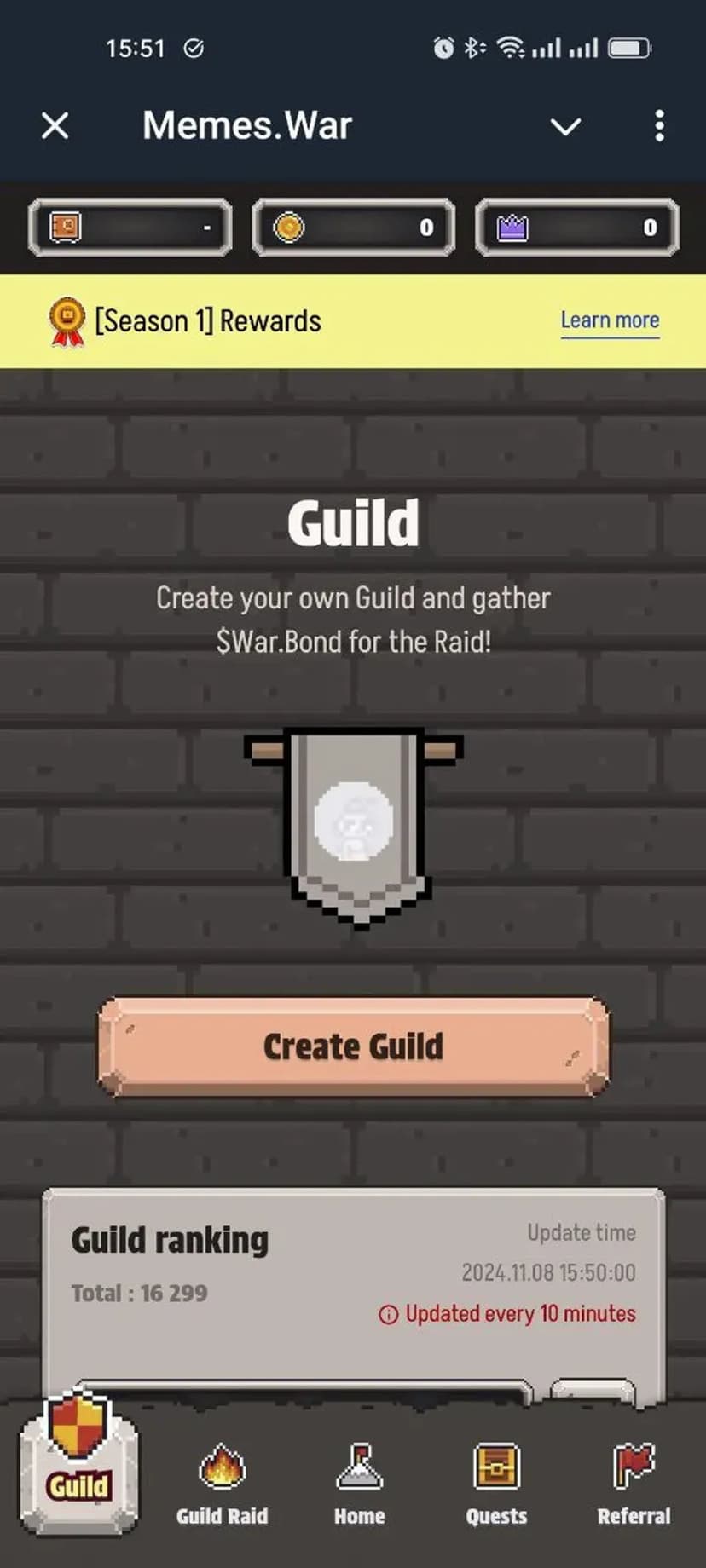The width and height of the screenshot is (706, 1568).
Task: Open the three-dot overflow menu
Action: coord(659,126)
